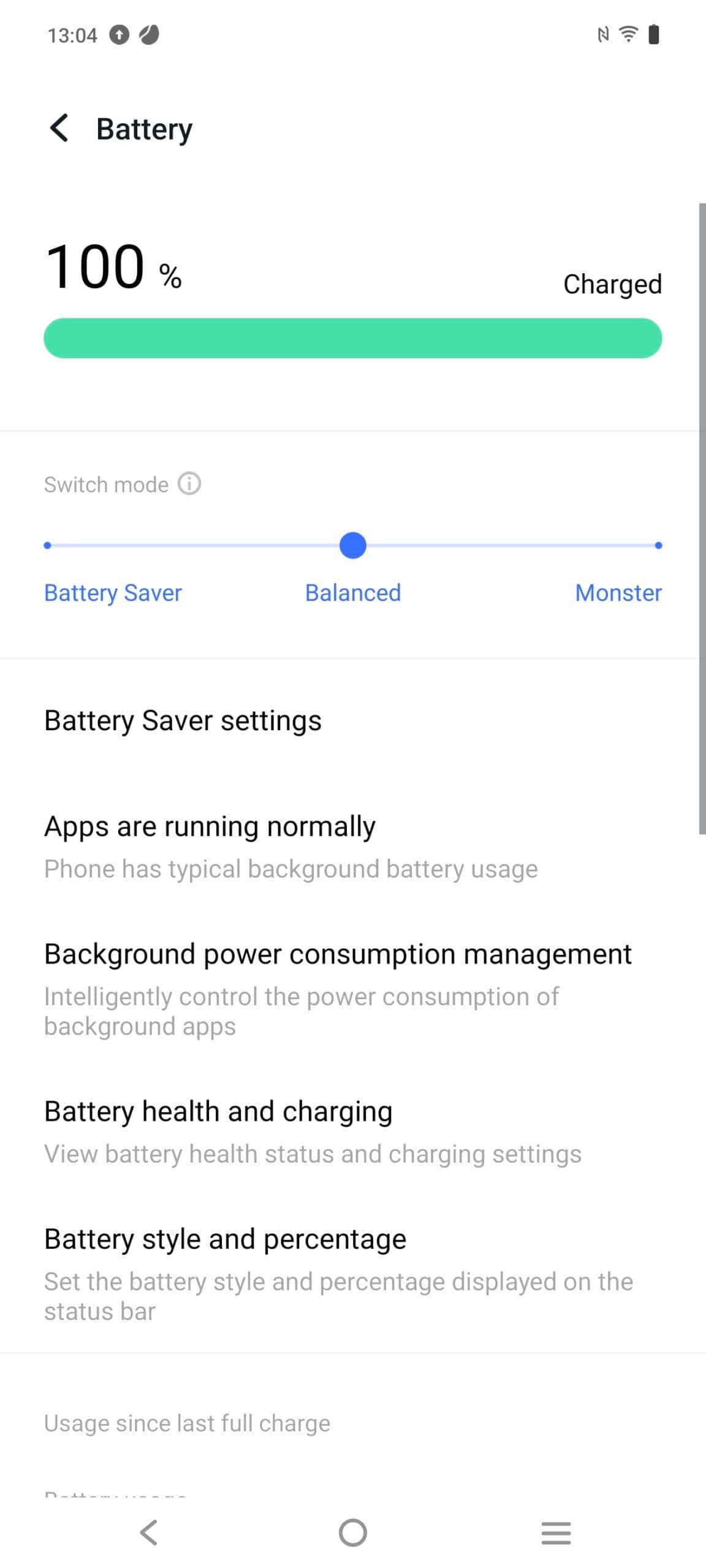View Battery health and charging

[x=353, y=1132]
